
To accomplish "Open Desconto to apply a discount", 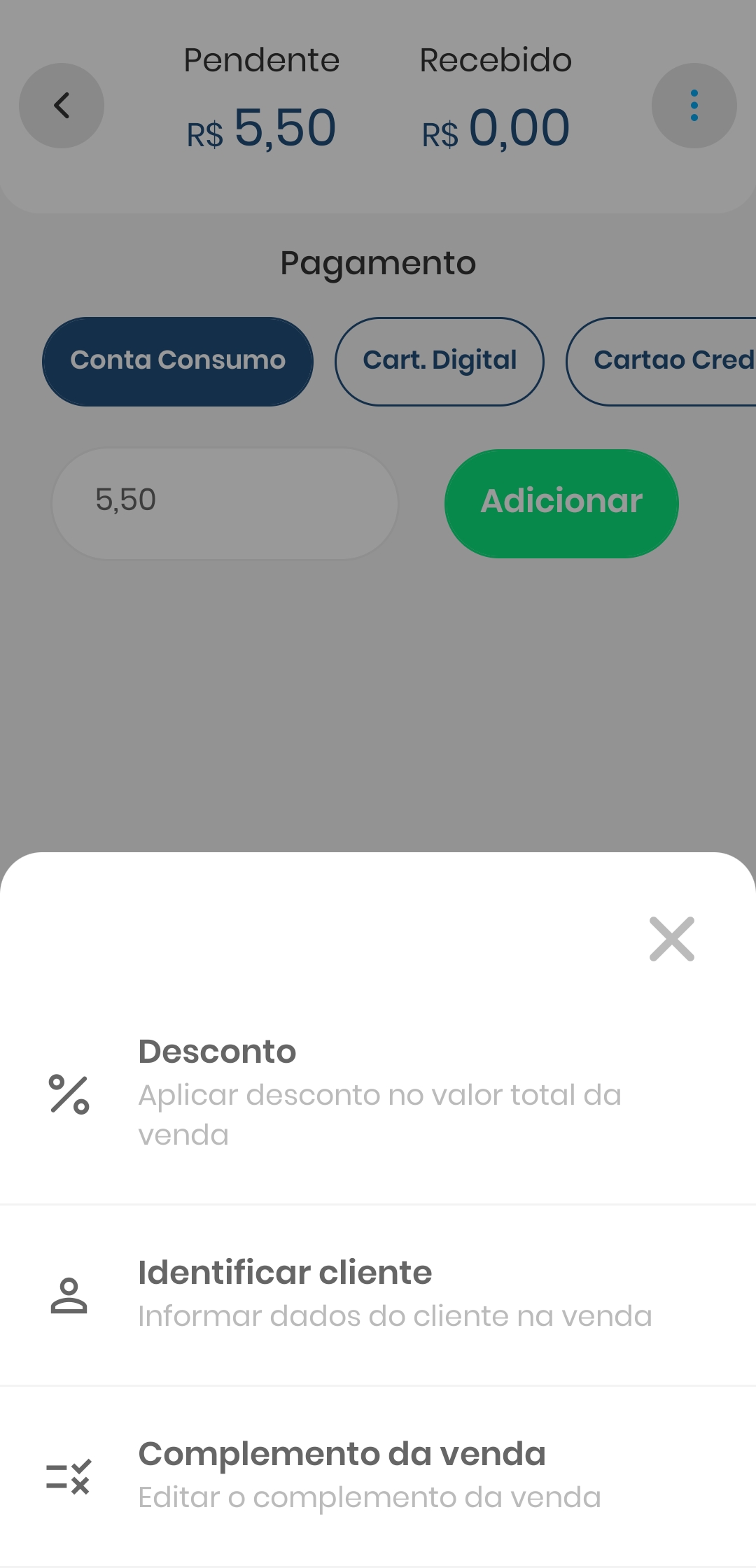I will (x=378, y=1092).
